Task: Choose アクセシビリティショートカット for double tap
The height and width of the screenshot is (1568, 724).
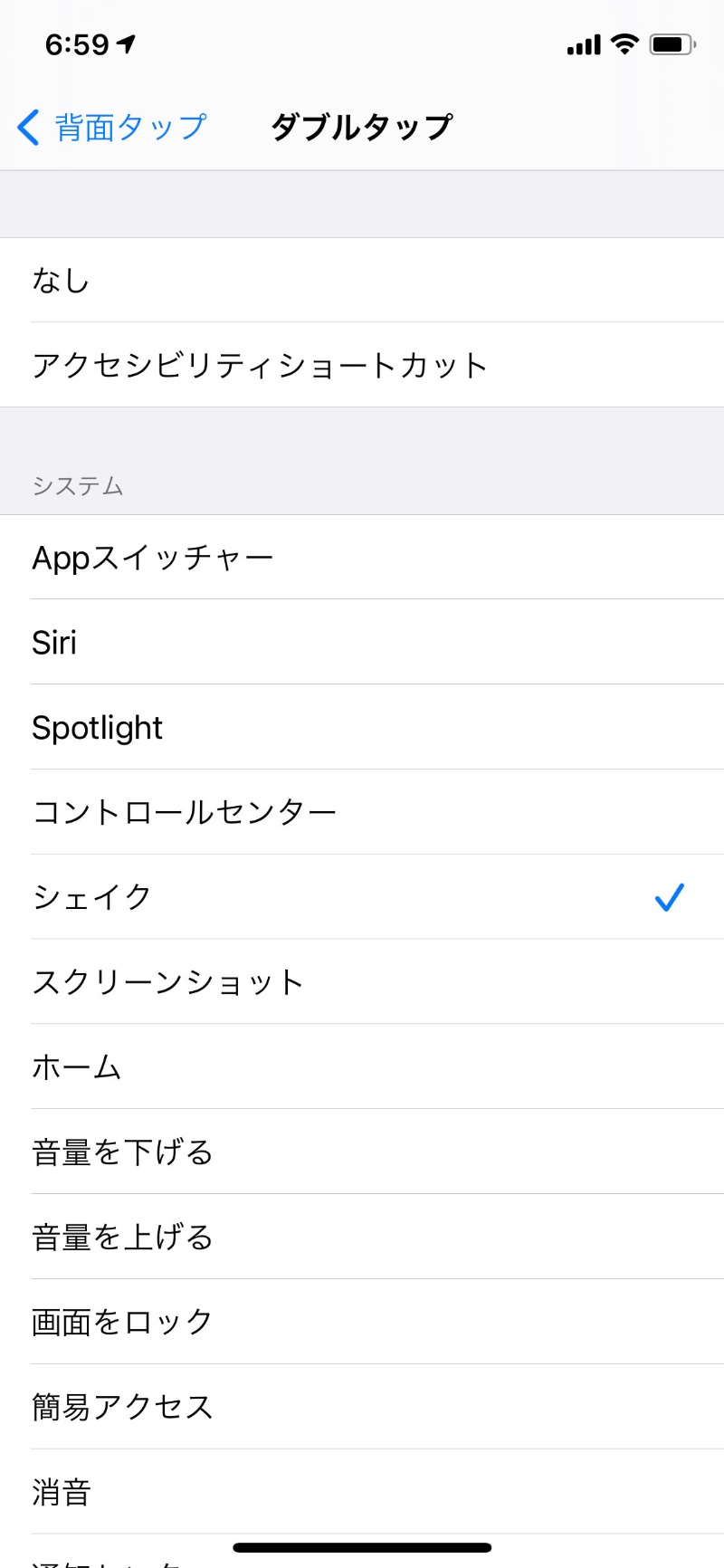Action: point(362,365)
